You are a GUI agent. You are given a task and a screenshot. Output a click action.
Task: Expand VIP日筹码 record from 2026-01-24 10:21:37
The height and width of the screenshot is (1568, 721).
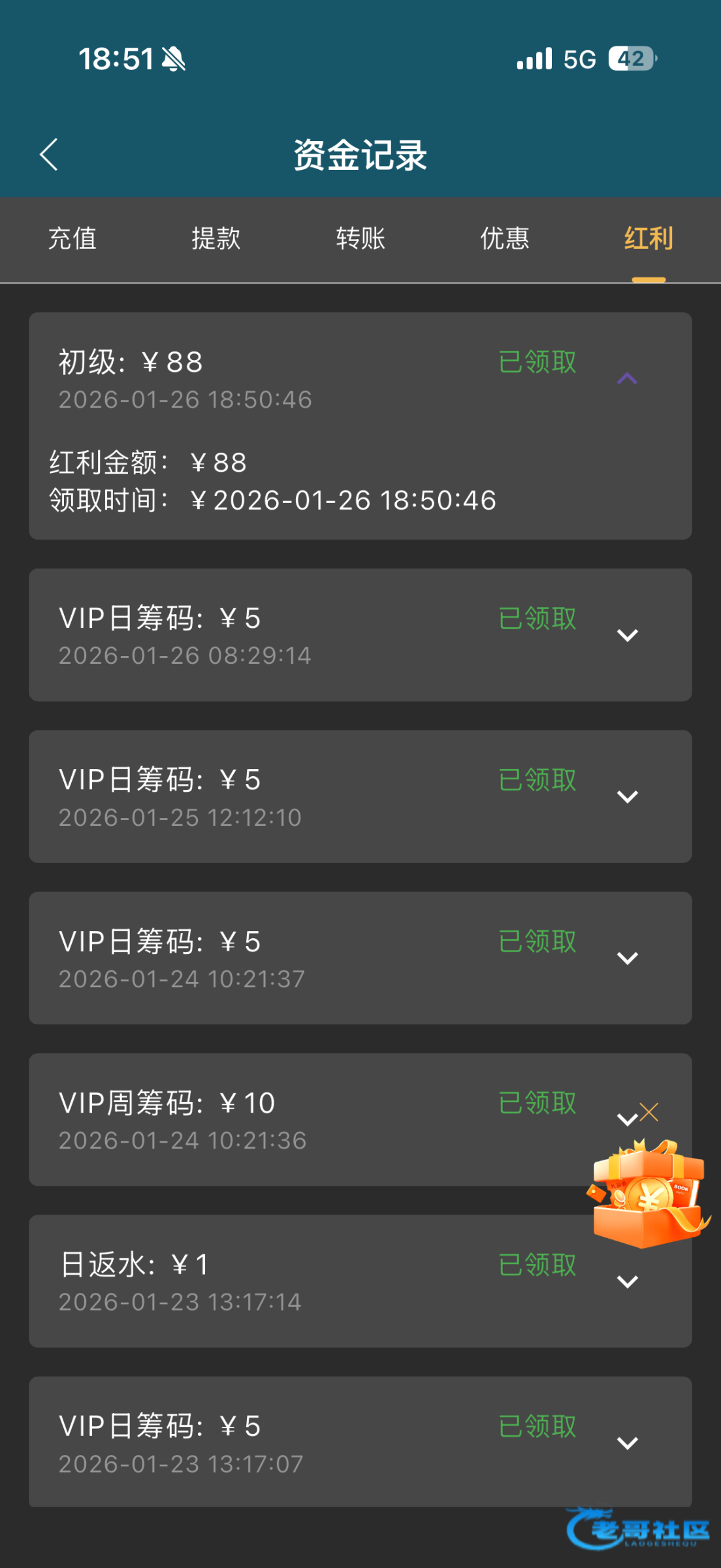click(627, 958)
